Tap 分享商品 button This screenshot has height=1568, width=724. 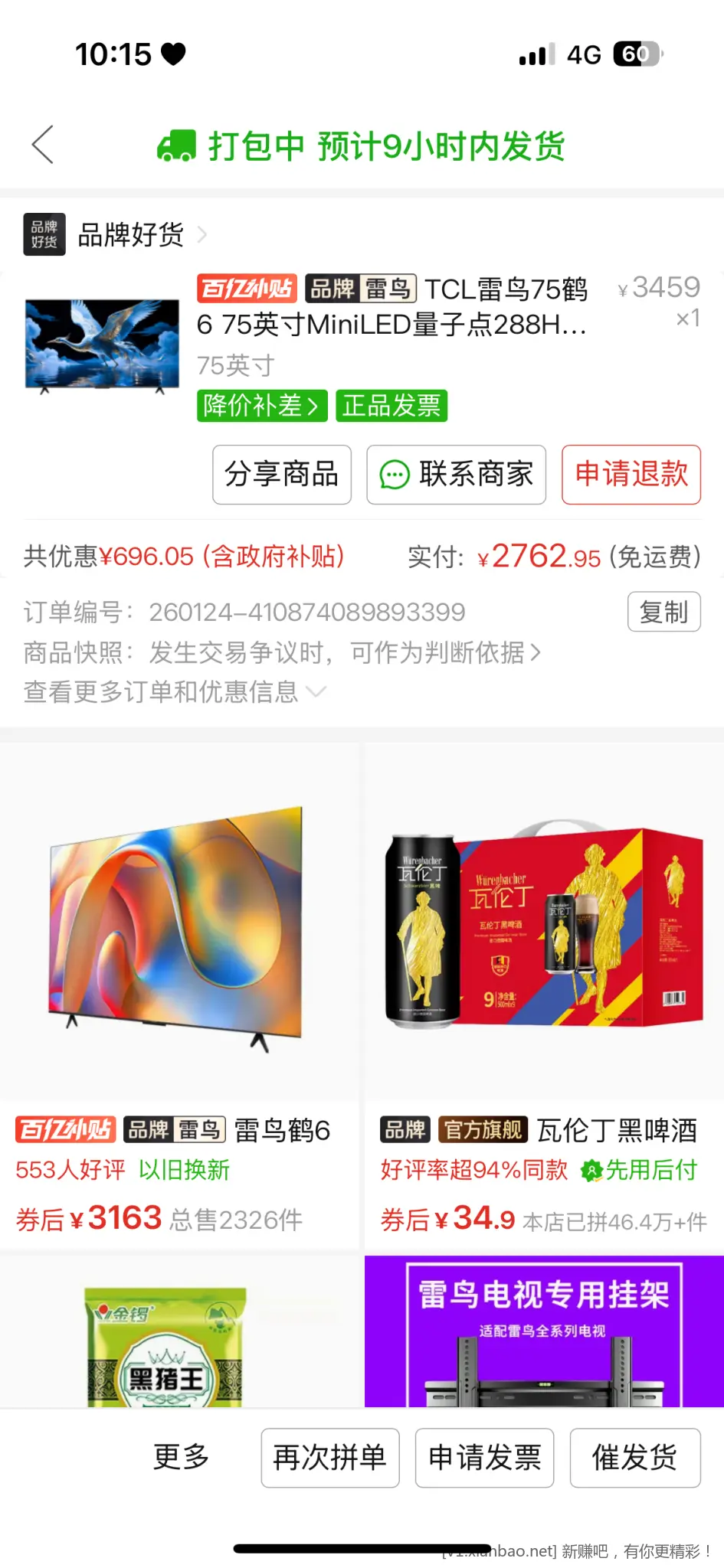click(x=281, y=475)
